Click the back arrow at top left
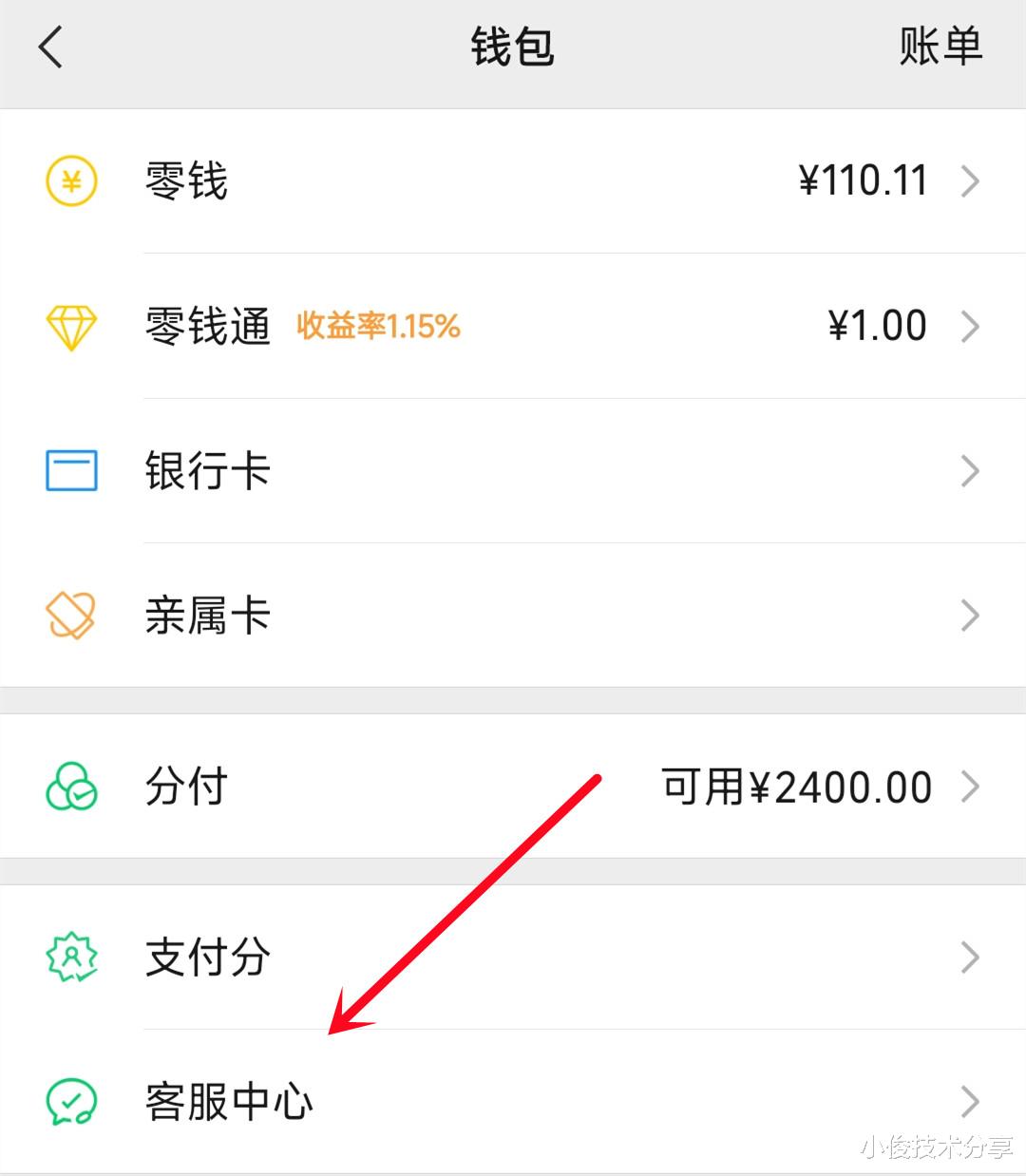The width and height of the screenshot is (1026, 1176). (x=49, y=47)
